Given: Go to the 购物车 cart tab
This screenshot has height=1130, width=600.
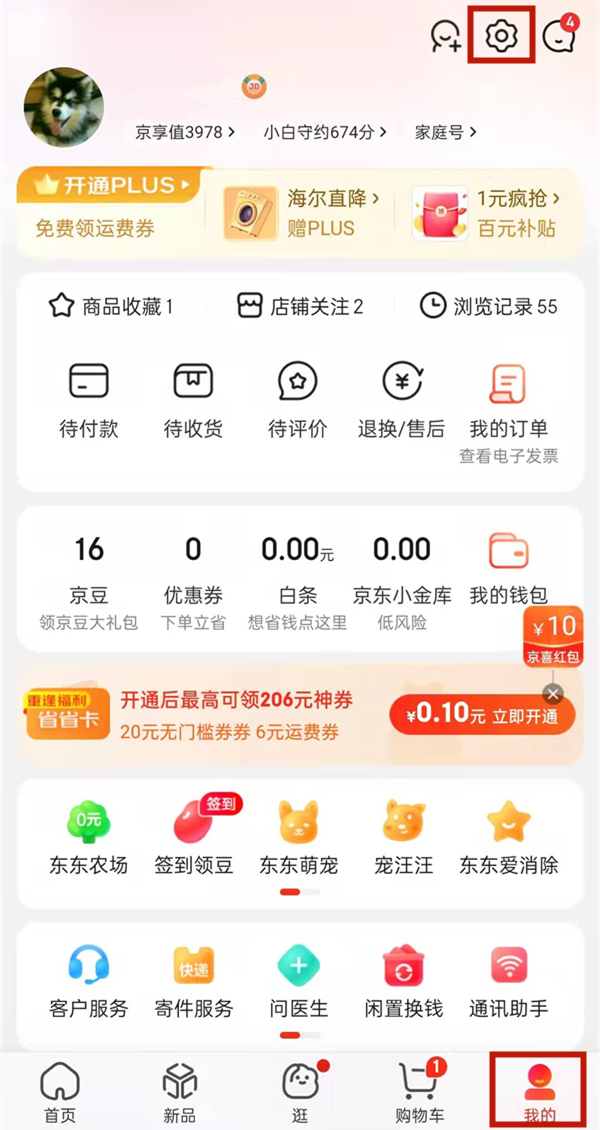Looking at the screenshot, I should (420, 1092).
